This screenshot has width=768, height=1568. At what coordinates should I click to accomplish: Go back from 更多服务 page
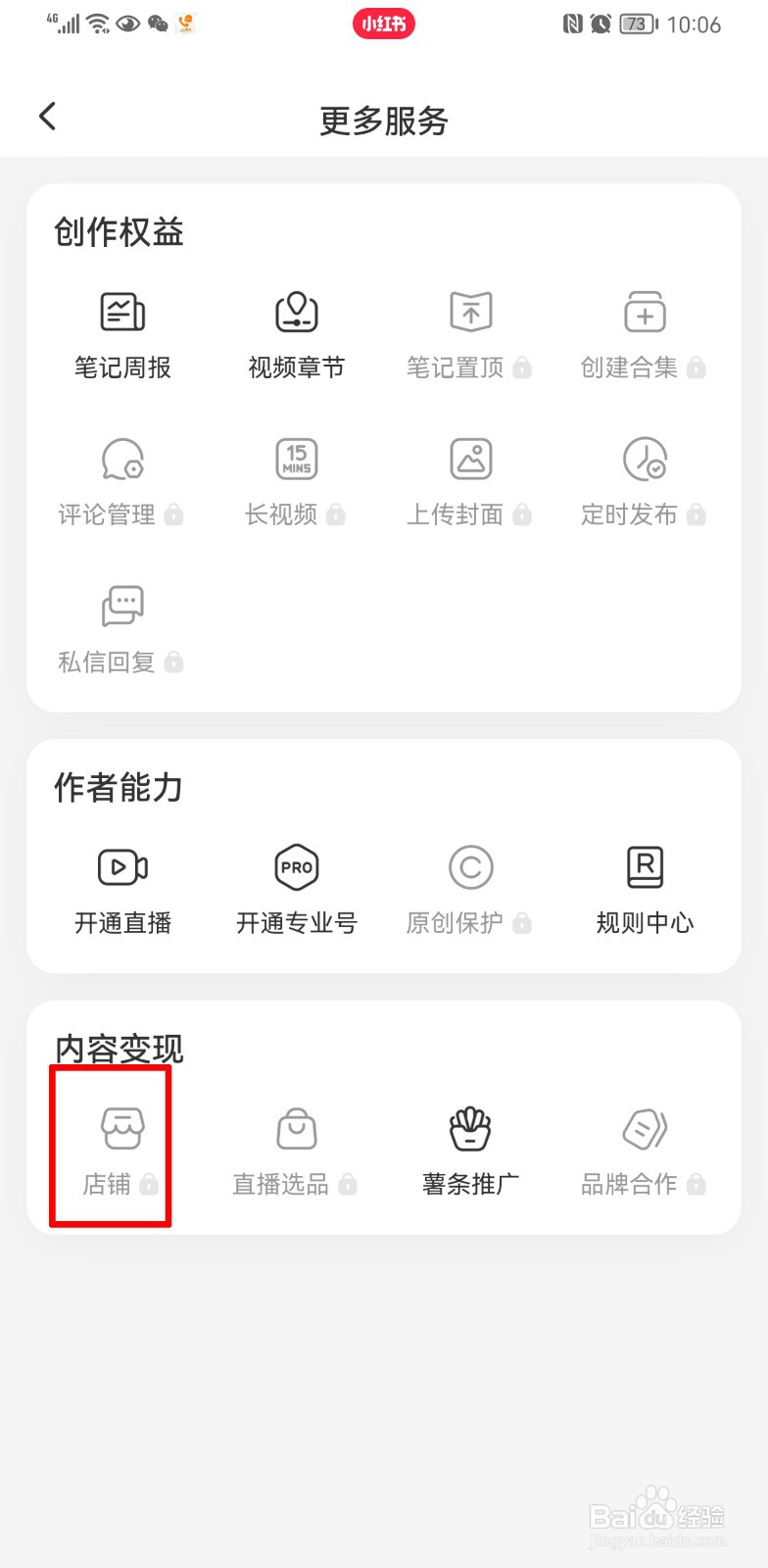pos(47,118)
